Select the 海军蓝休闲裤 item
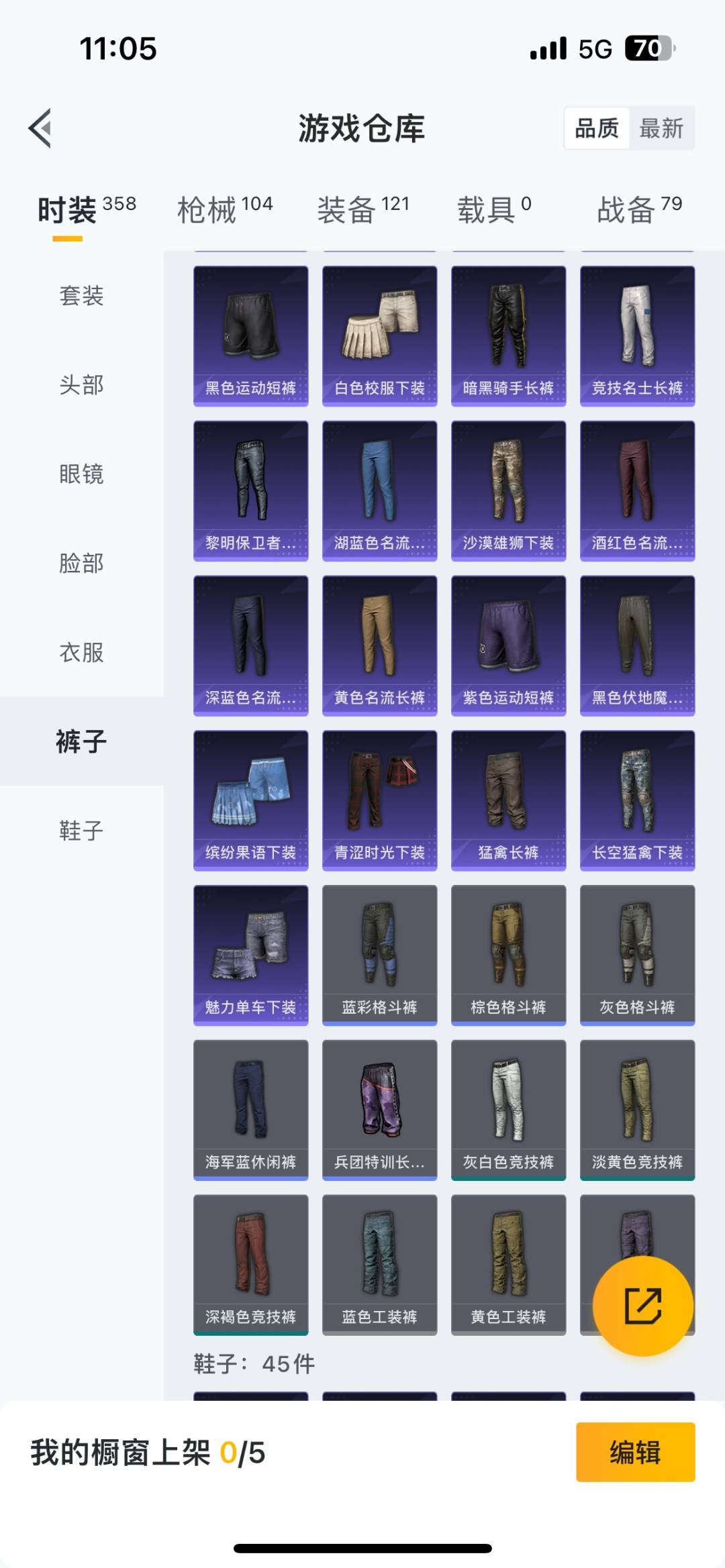The height and width of the screenshot is (1568, 725). [x=250, y=1110]
